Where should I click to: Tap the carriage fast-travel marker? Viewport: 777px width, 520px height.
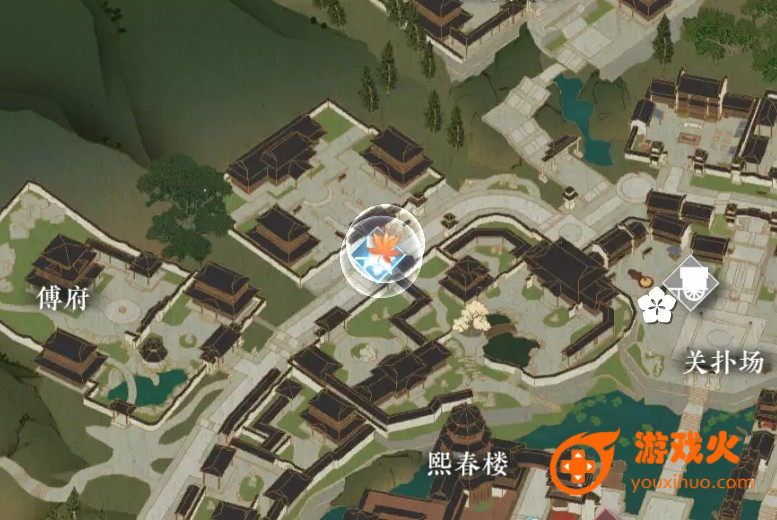pyautogui.click(x=692, y=282)
